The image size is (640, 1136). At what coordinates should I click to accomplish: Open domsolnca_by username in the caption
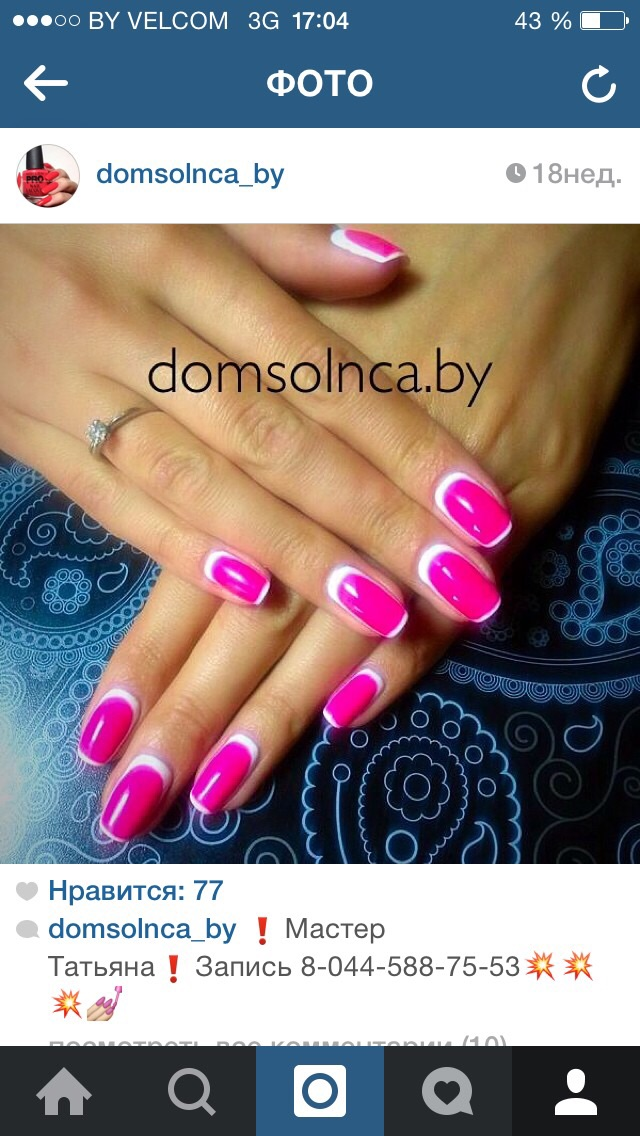click(x=142, y=929)
